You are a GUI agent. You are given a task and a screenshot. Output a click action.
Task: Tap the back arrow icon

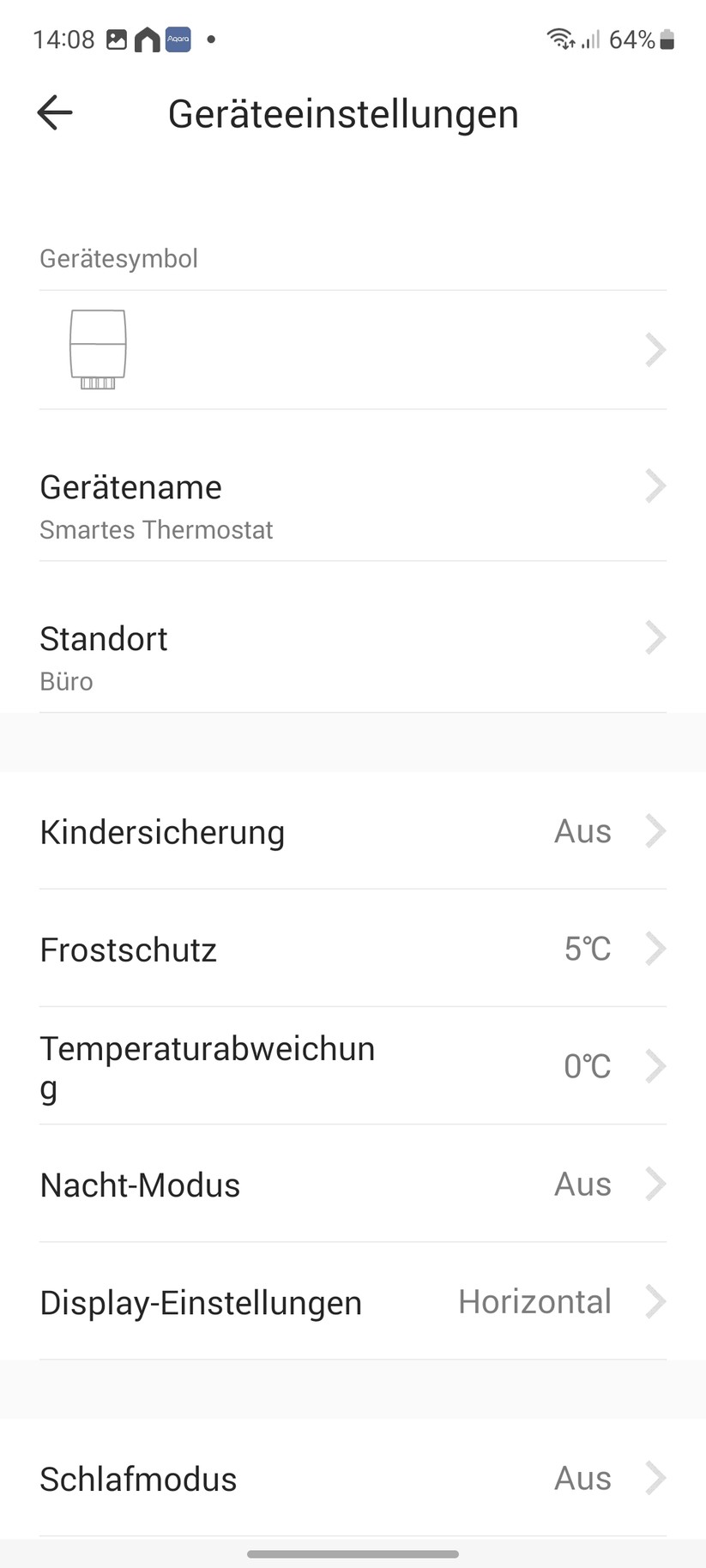click(54, 112)
